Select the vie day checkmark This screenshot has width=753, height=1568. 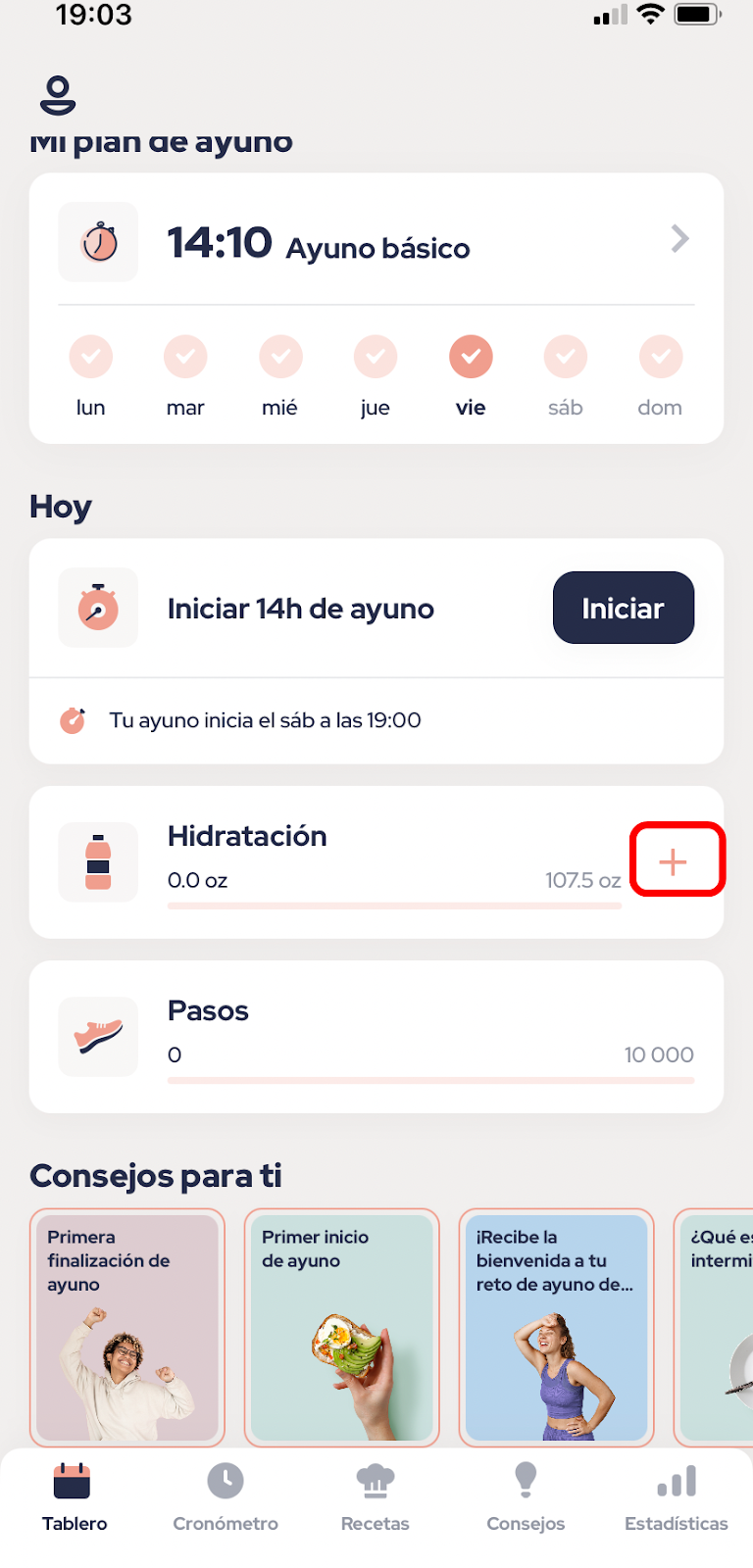pyautogui.click(x=471, y=357)
